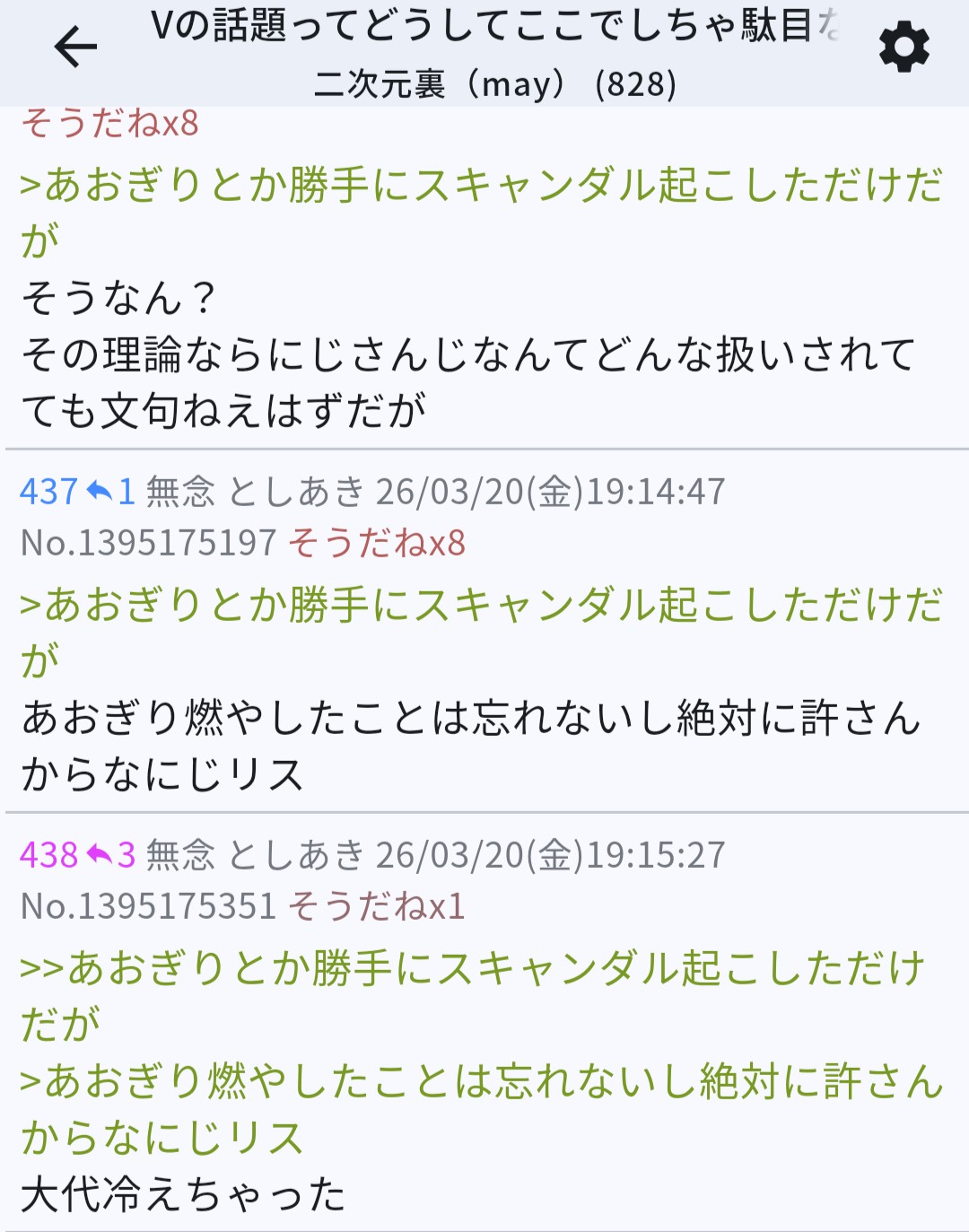Open the >>あおぎり quote in post 438
The image size is (969, 1232).
point(473,996)
